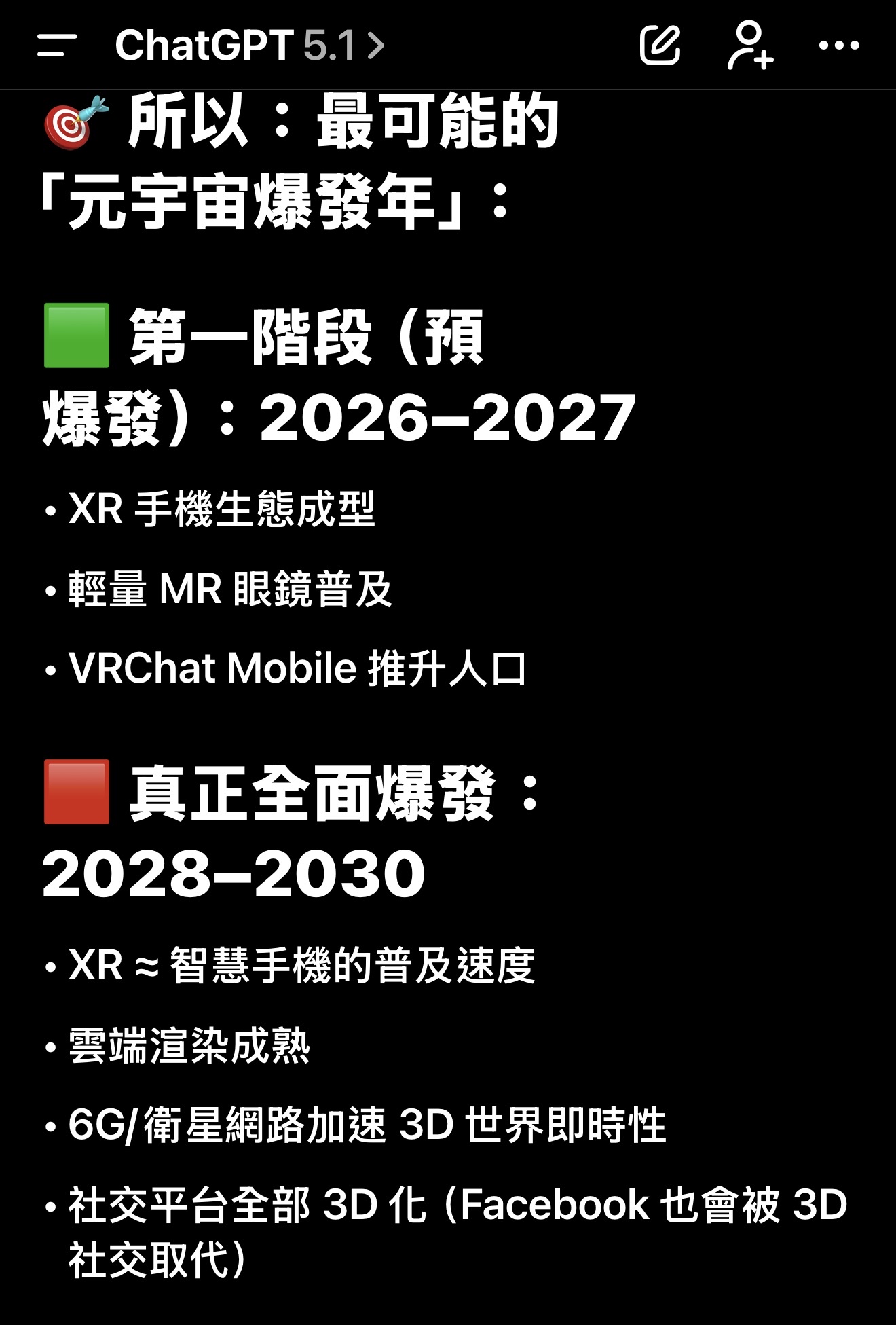Open the sidebar menu

pos(57,46)
